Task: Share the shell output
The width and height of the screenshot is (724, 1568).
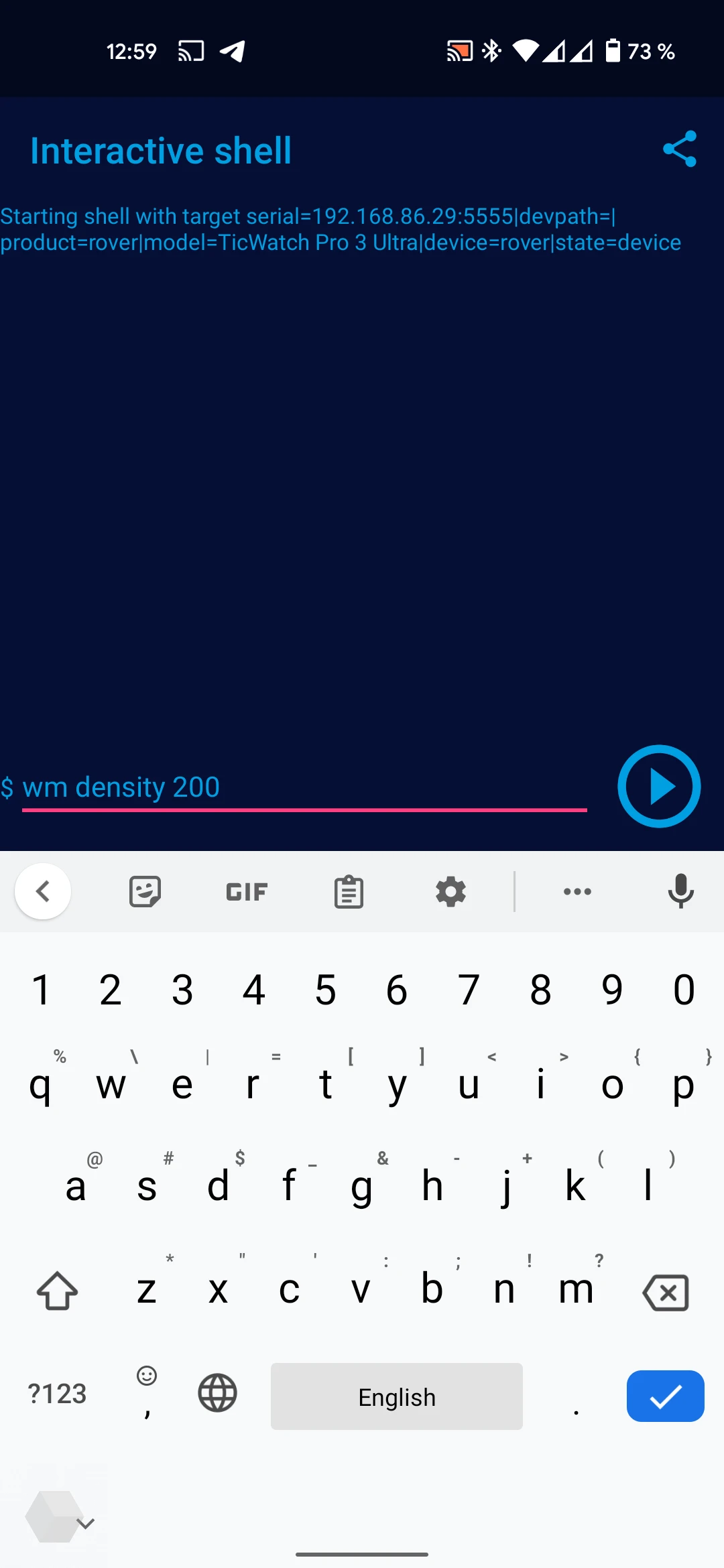Action: (679, 149)
